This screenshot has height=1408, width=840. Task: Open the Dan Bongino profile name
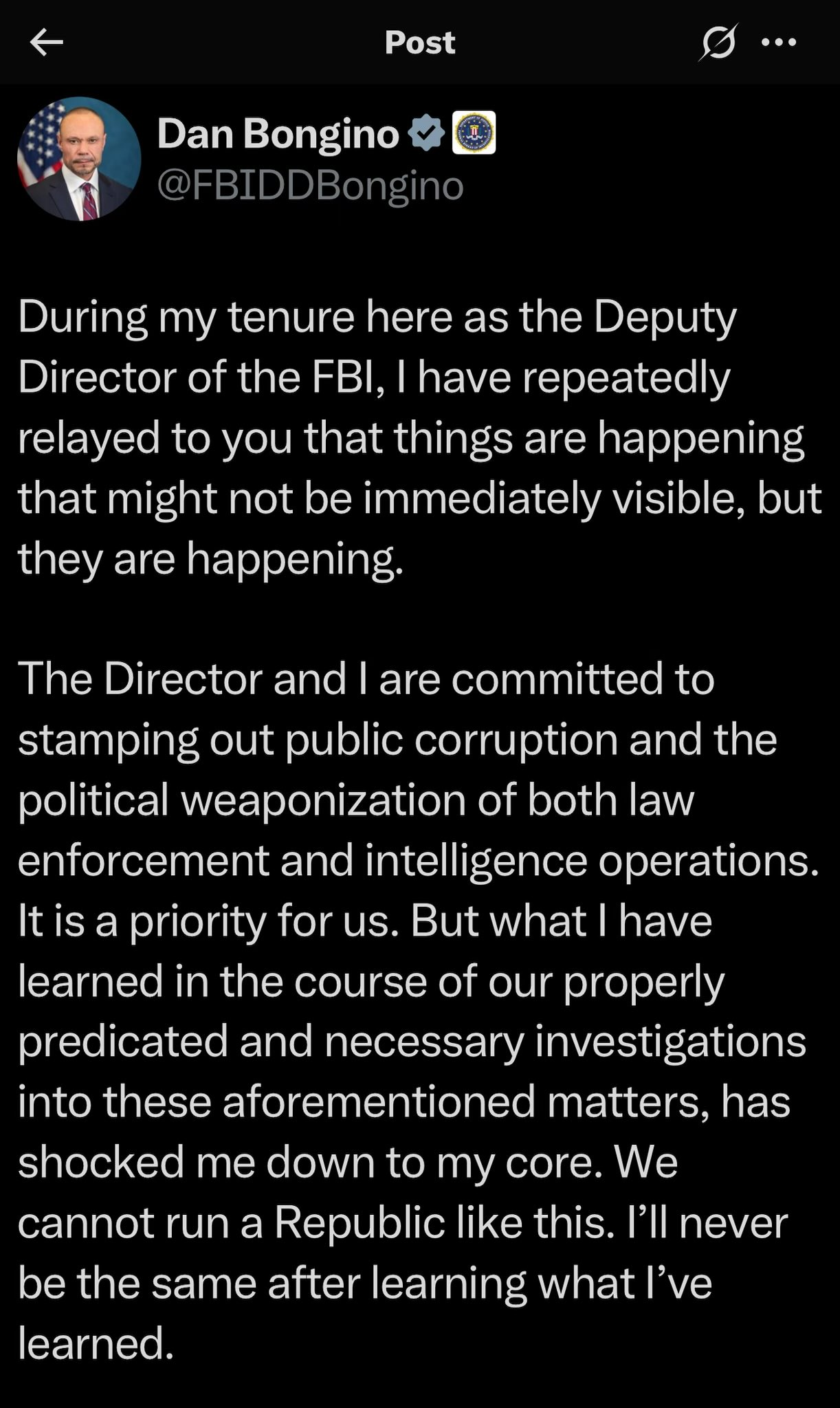(x=278, y=133)
